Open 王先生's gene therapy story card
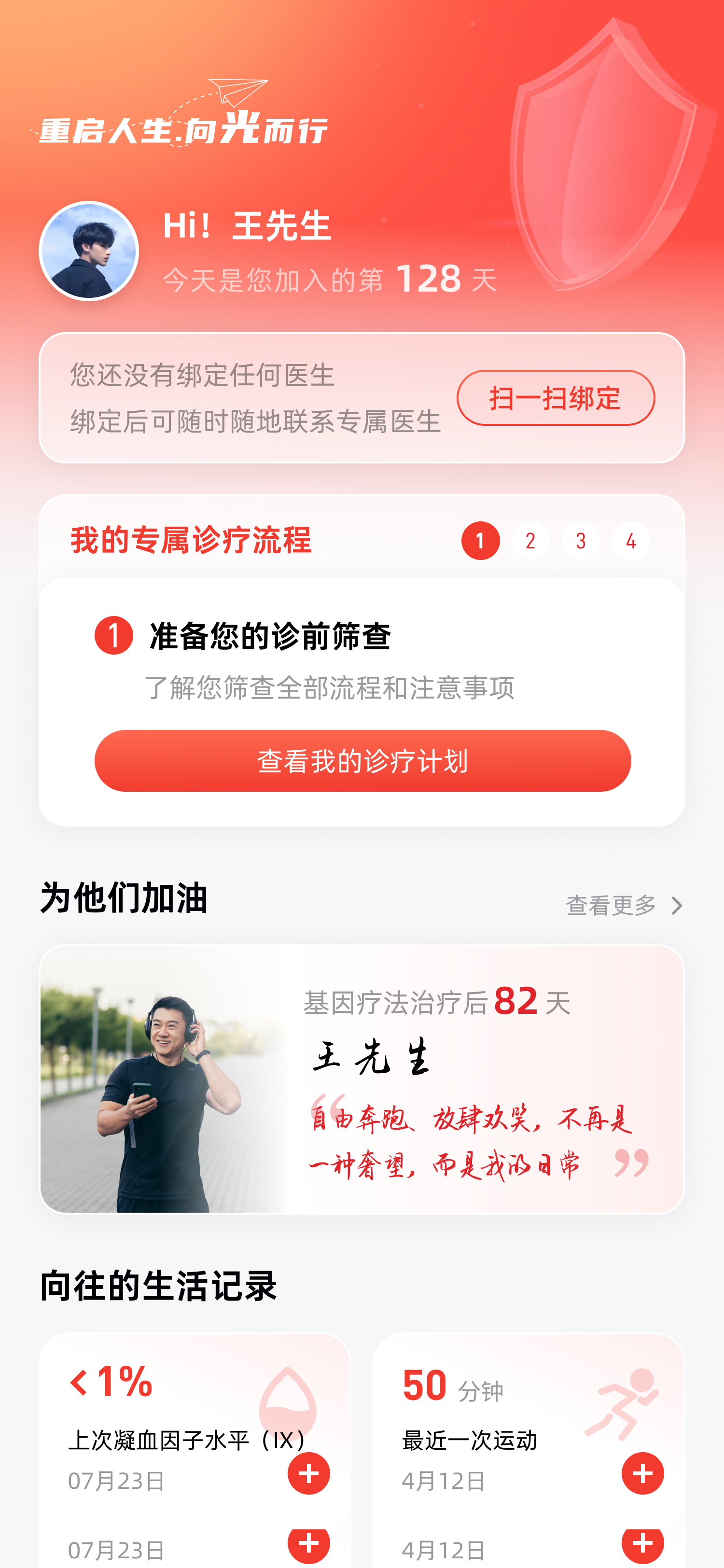Viewport: 724px width, 1568px height. (362, 1078)
